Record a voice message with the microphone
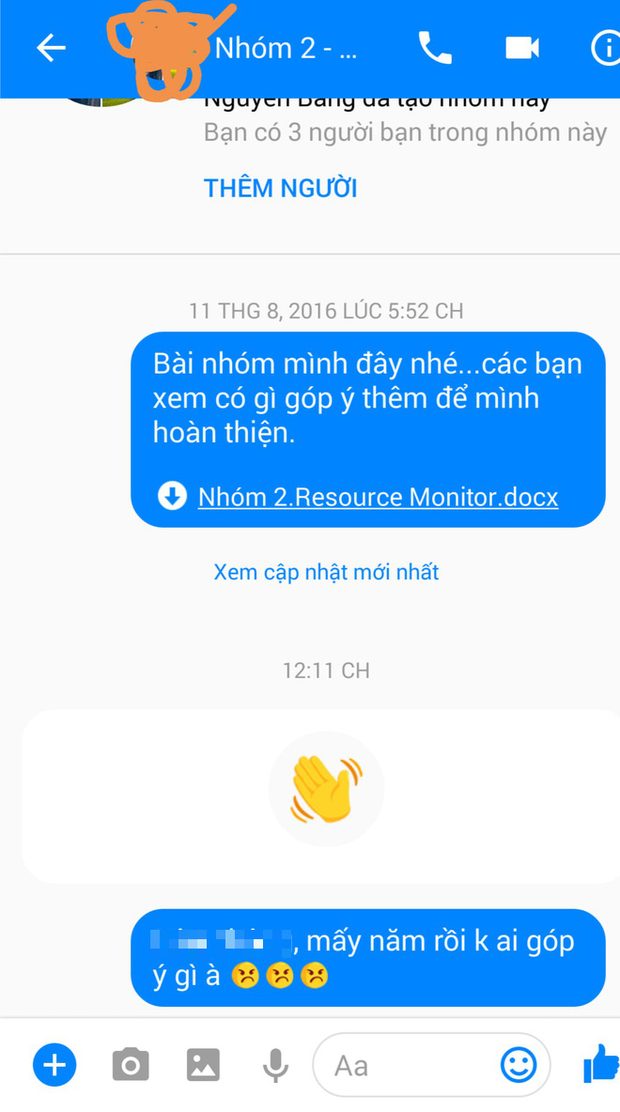The width and height of the screenshot is (620, 1112). click(275, 1067)
